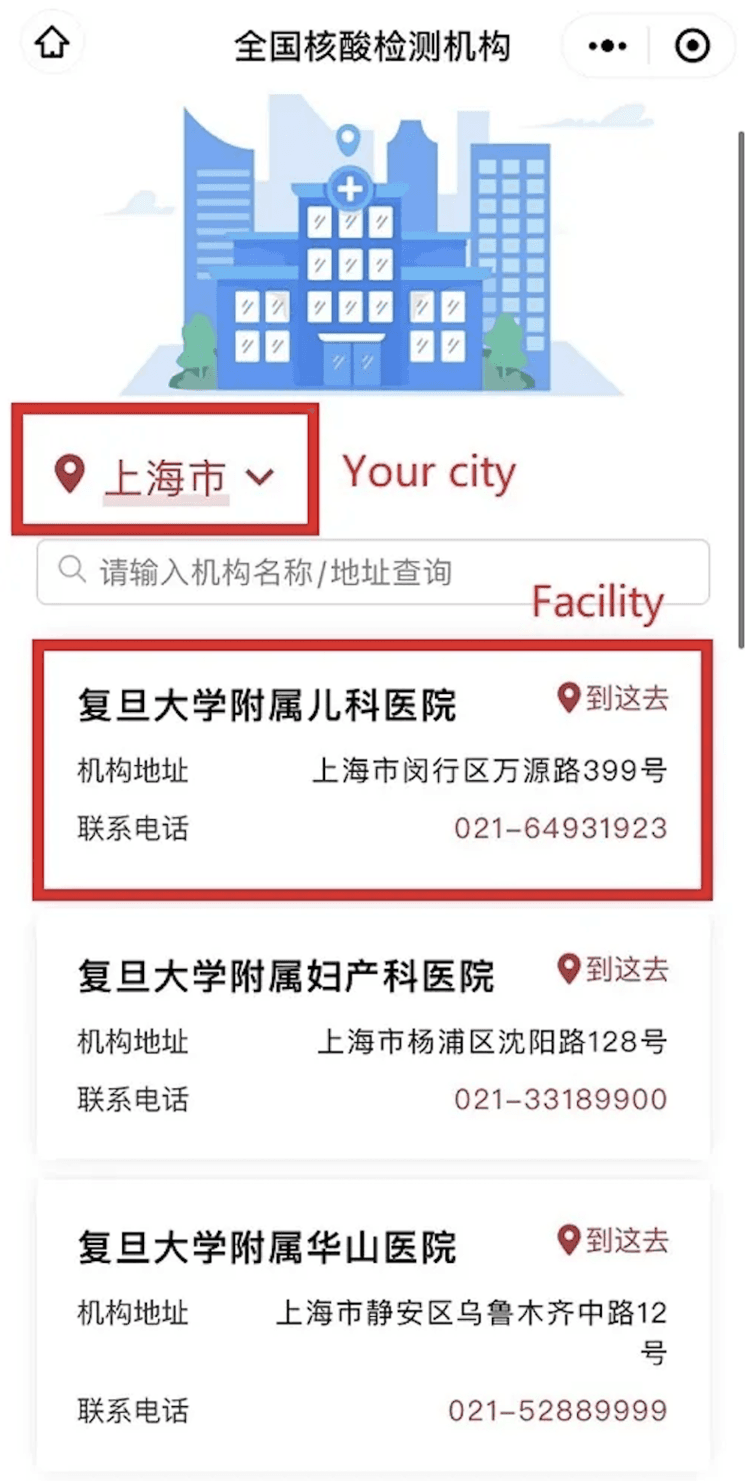745x1481 pixels.
Task: Navigate to 复旦大学附属儿科医院 via 到这去
Action: point(613,698)
